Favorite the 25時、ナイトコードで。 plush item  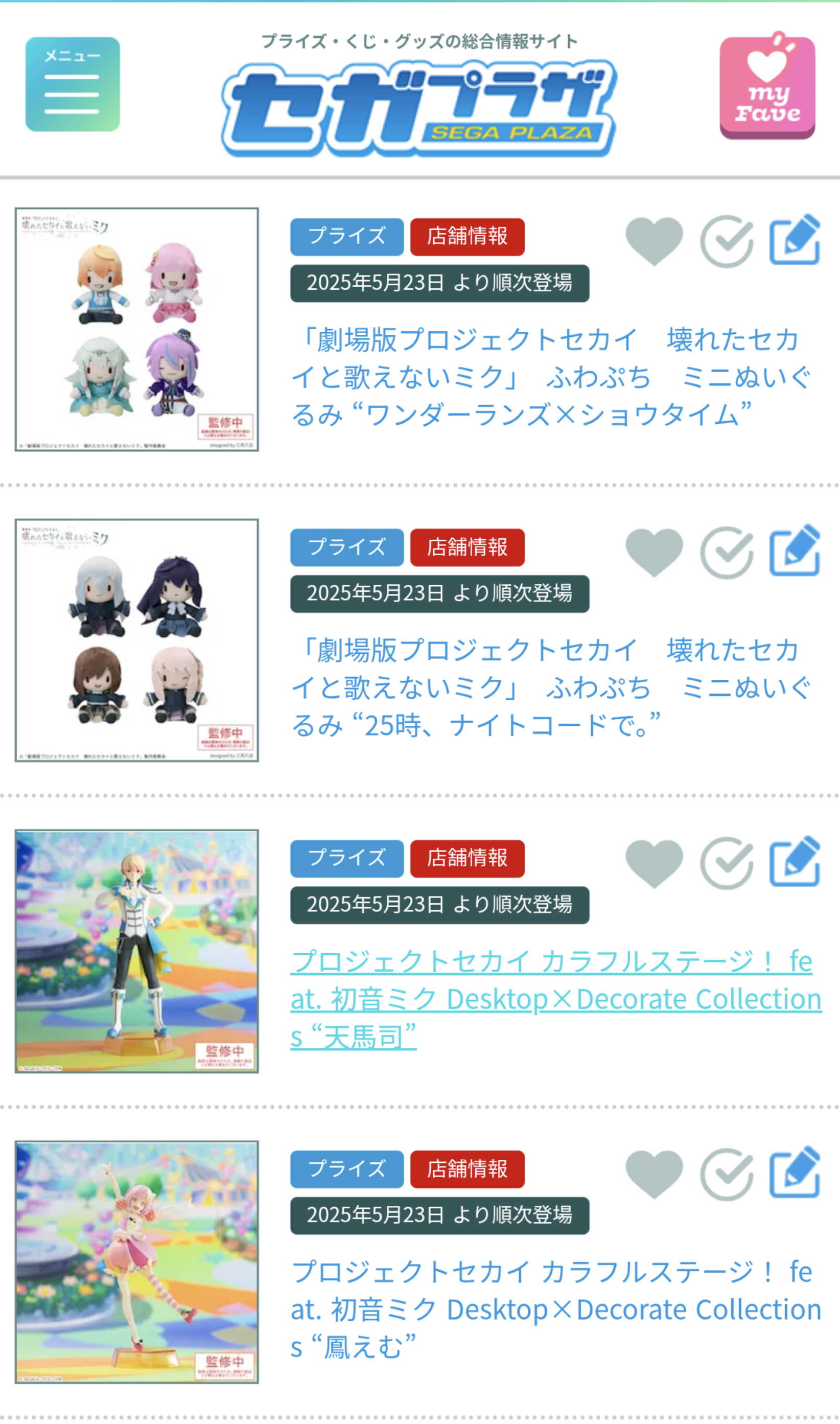tap(655, 553)
